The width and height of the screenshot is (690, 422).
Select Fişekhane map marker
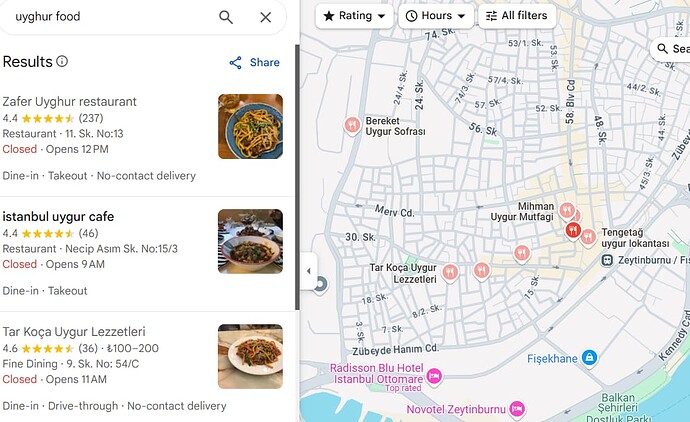(x=590, y=357)
